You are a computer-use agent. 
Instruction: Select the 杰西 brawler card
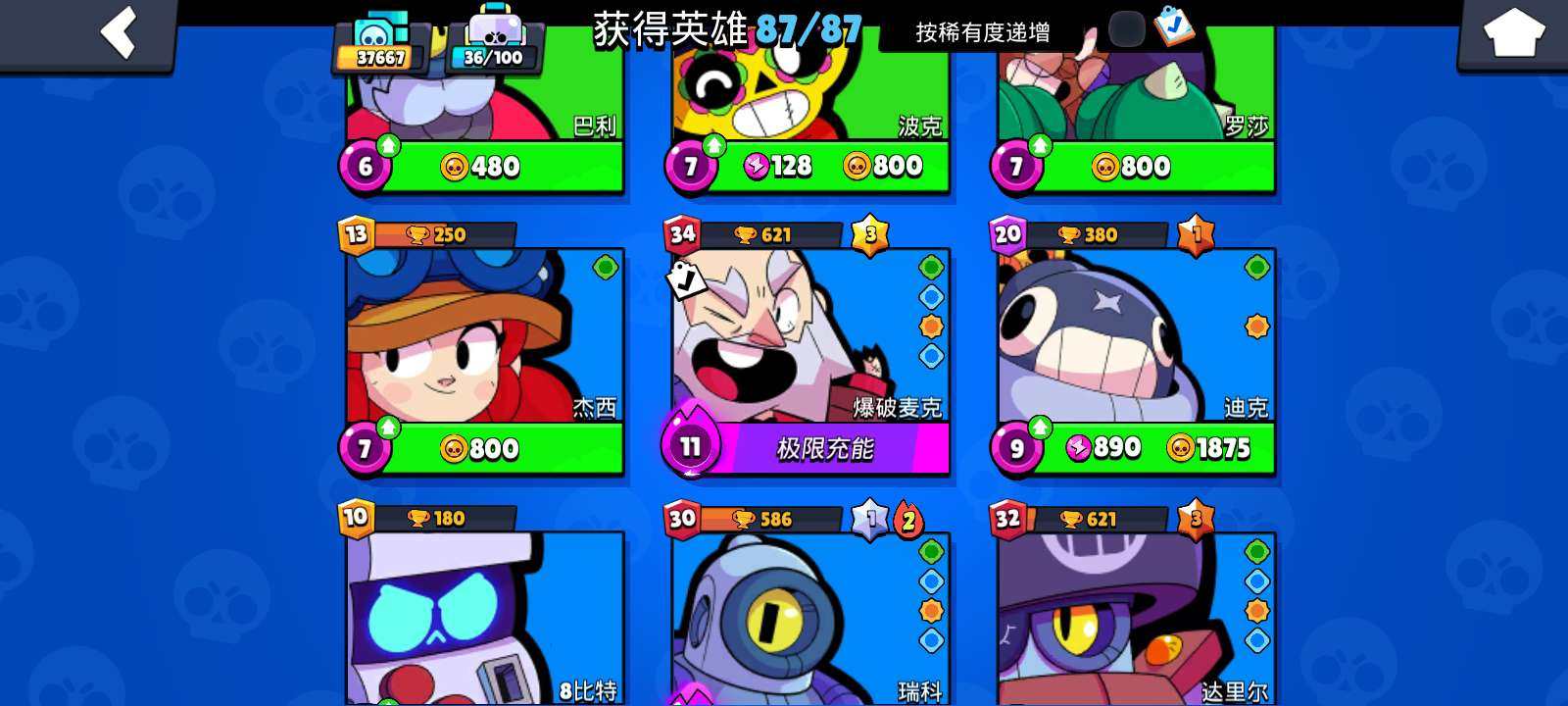point(485,338)
